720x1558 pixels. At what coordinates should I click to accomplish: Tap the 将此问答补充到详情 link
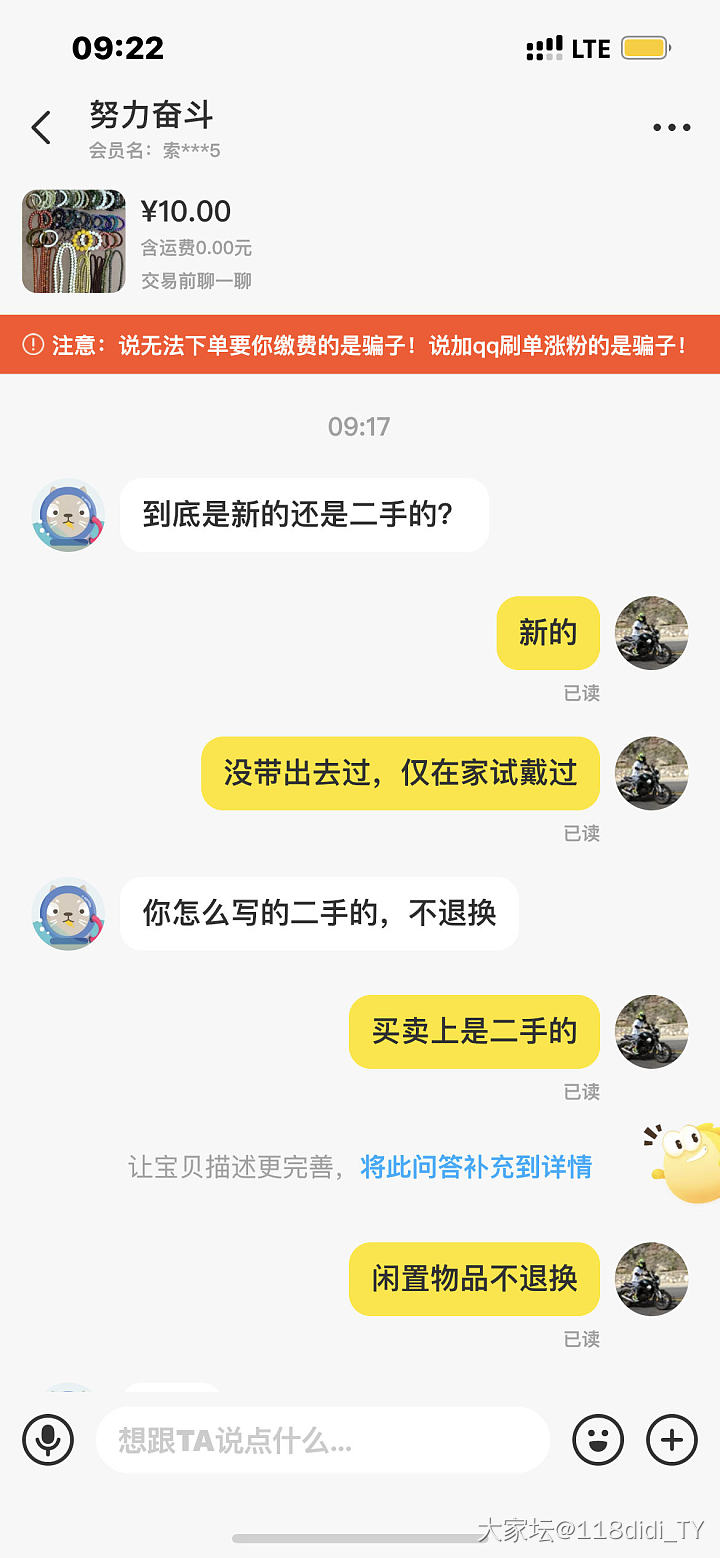[x=476, y=1167]
